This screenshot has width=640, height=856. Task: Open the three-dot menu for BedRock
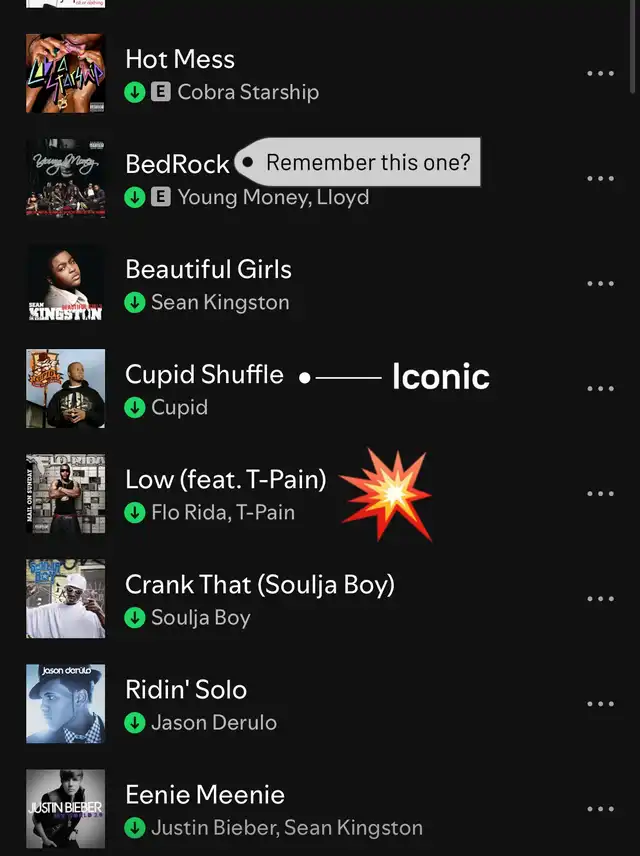600,179
